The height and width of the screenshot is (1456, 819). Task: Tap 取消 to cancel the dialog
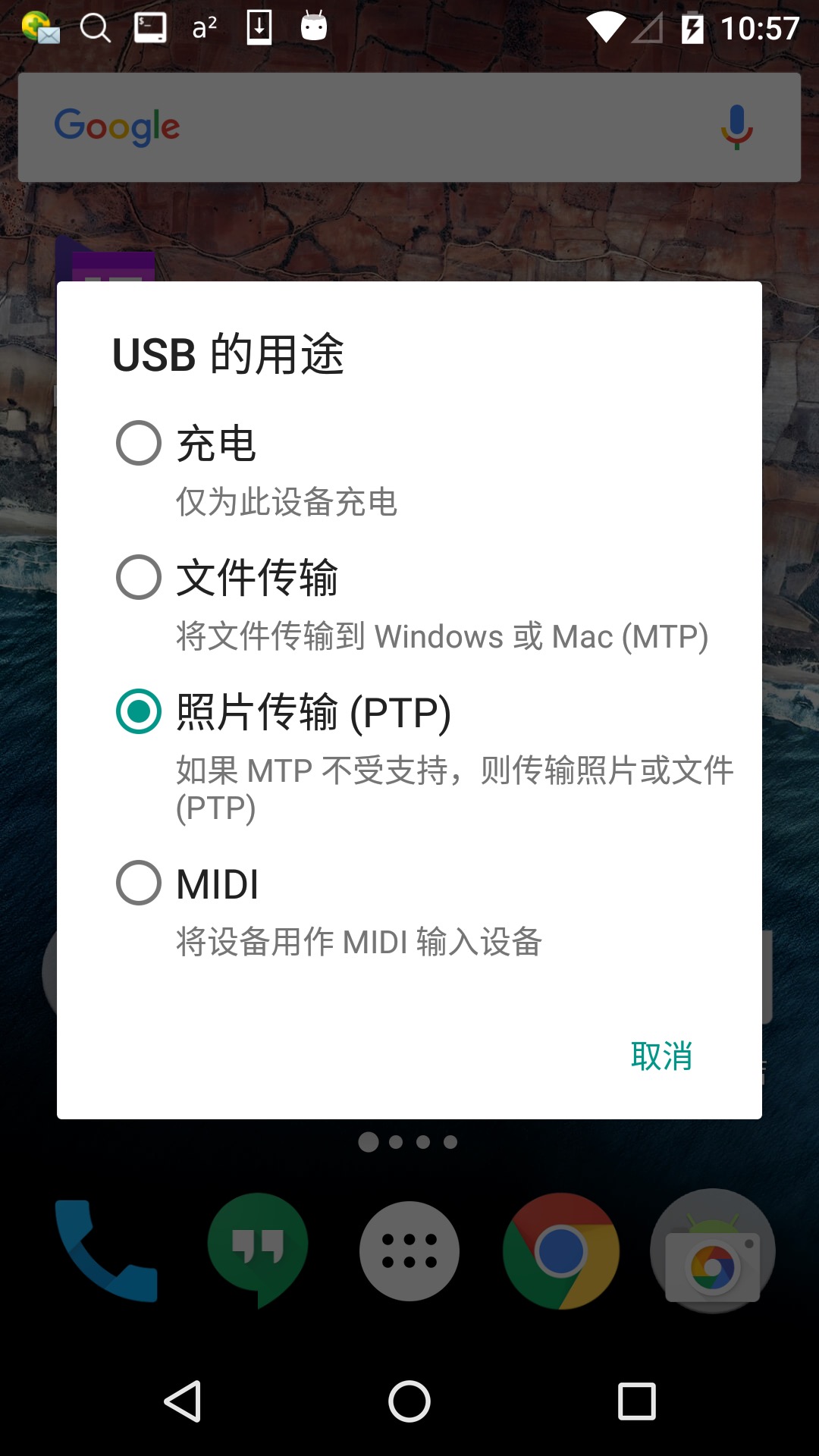click(661, 1056)
